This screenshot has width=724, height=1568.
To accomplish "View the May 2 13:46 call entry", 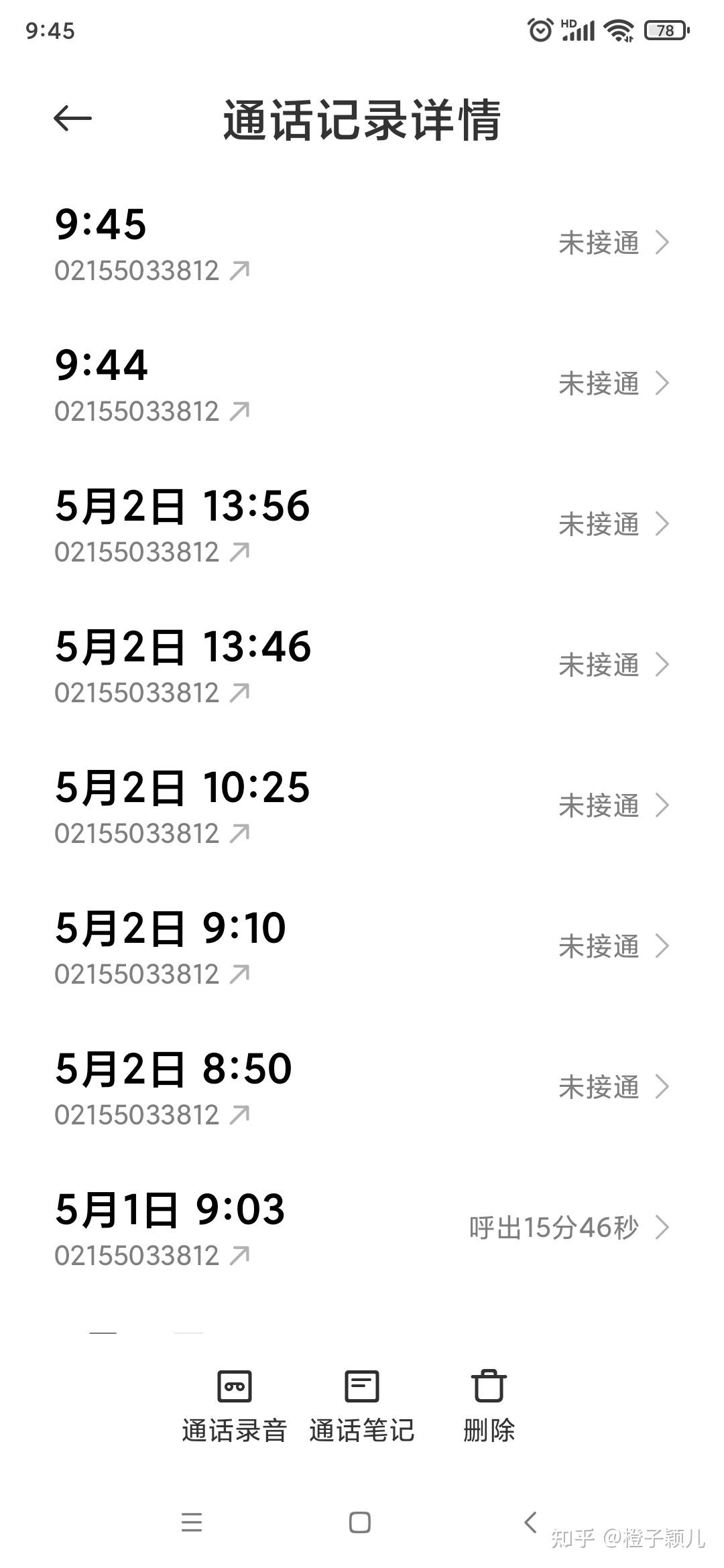I will [362, 665].
